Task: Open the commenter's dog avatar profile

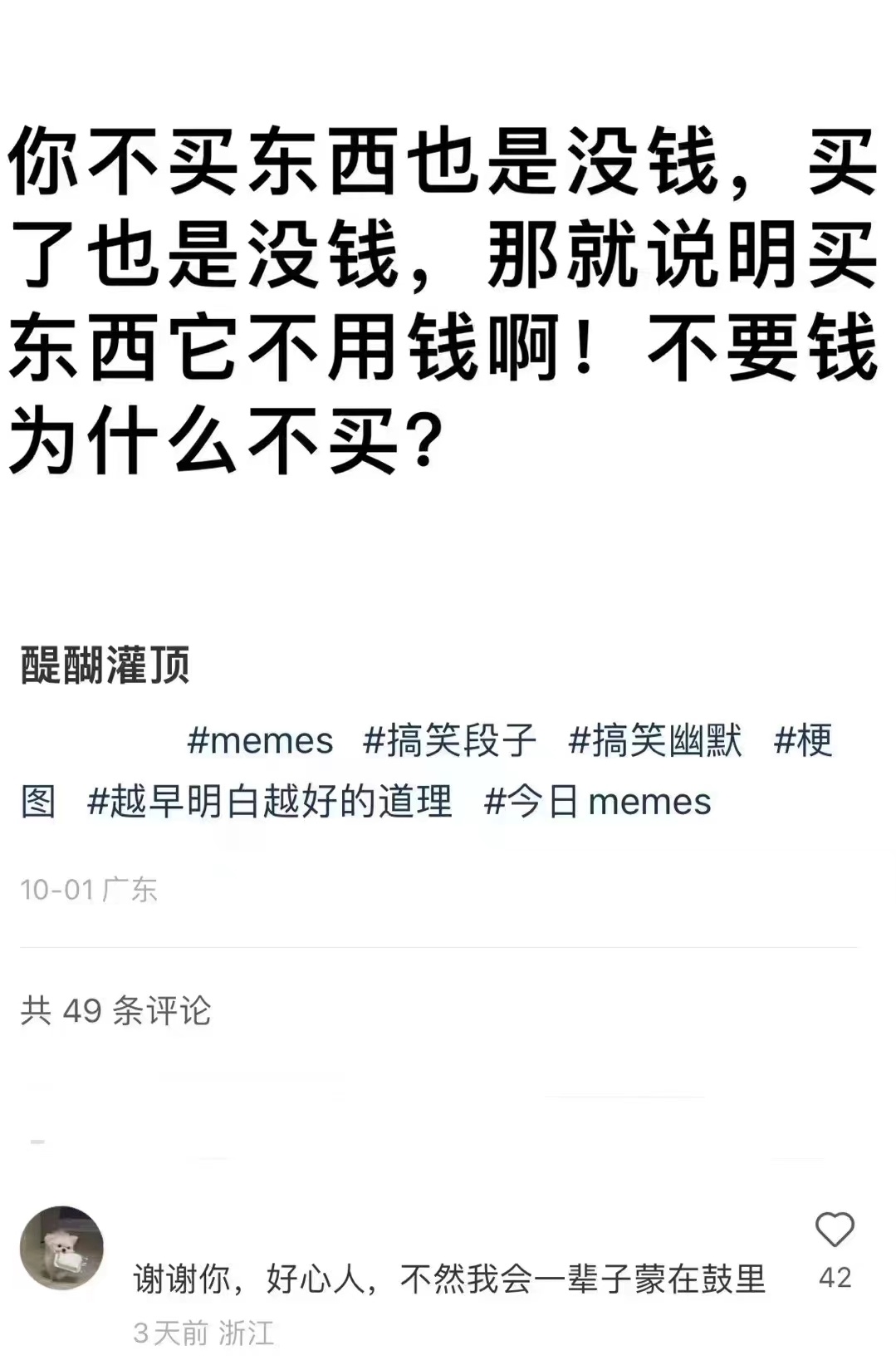Action: (61, 1247)
